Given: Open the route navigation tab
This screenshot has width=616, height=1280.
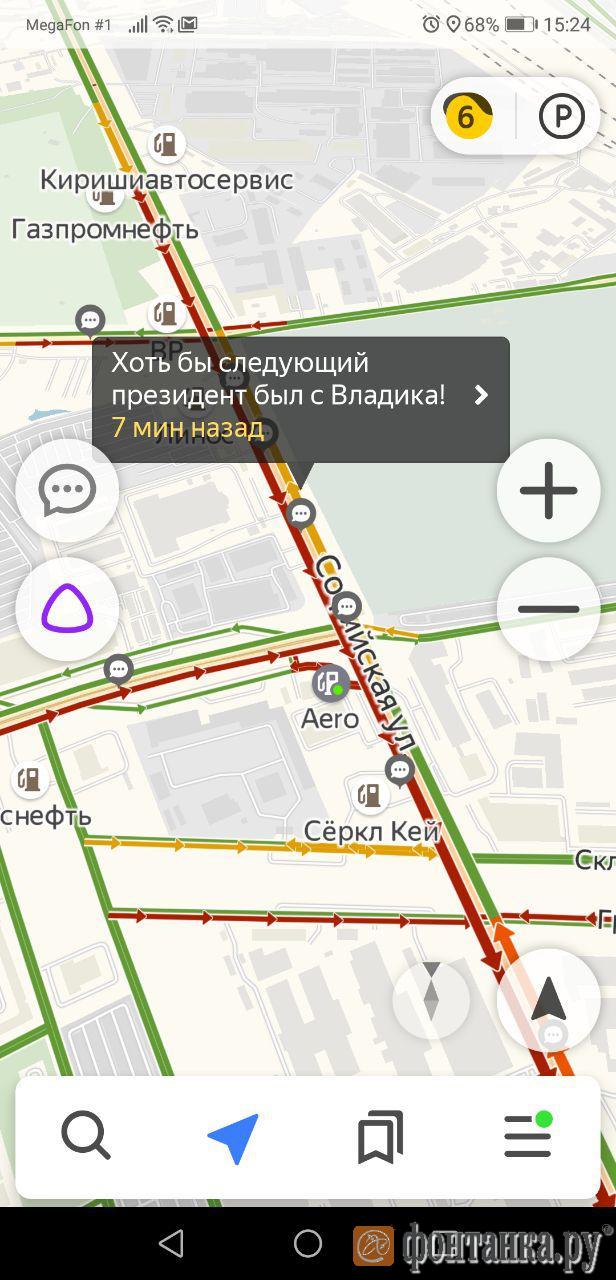Looking at the screenshot, I should click(233, 1137).
